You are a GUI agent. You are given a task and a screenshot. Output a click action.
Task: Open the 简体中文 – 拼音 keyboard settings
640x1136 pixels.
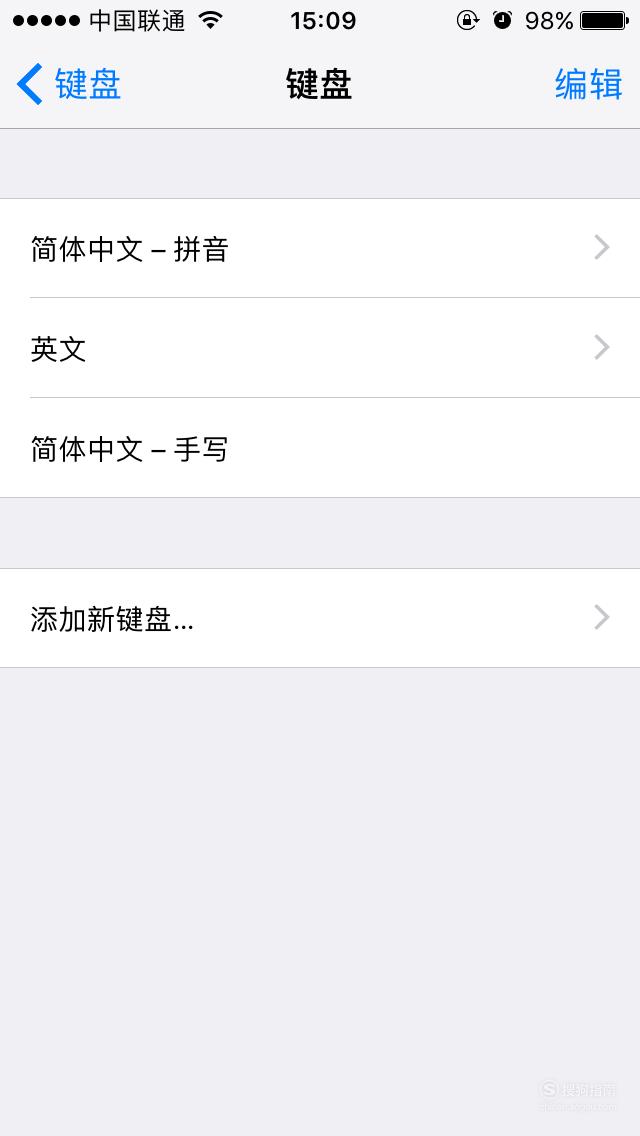point(320,248)
